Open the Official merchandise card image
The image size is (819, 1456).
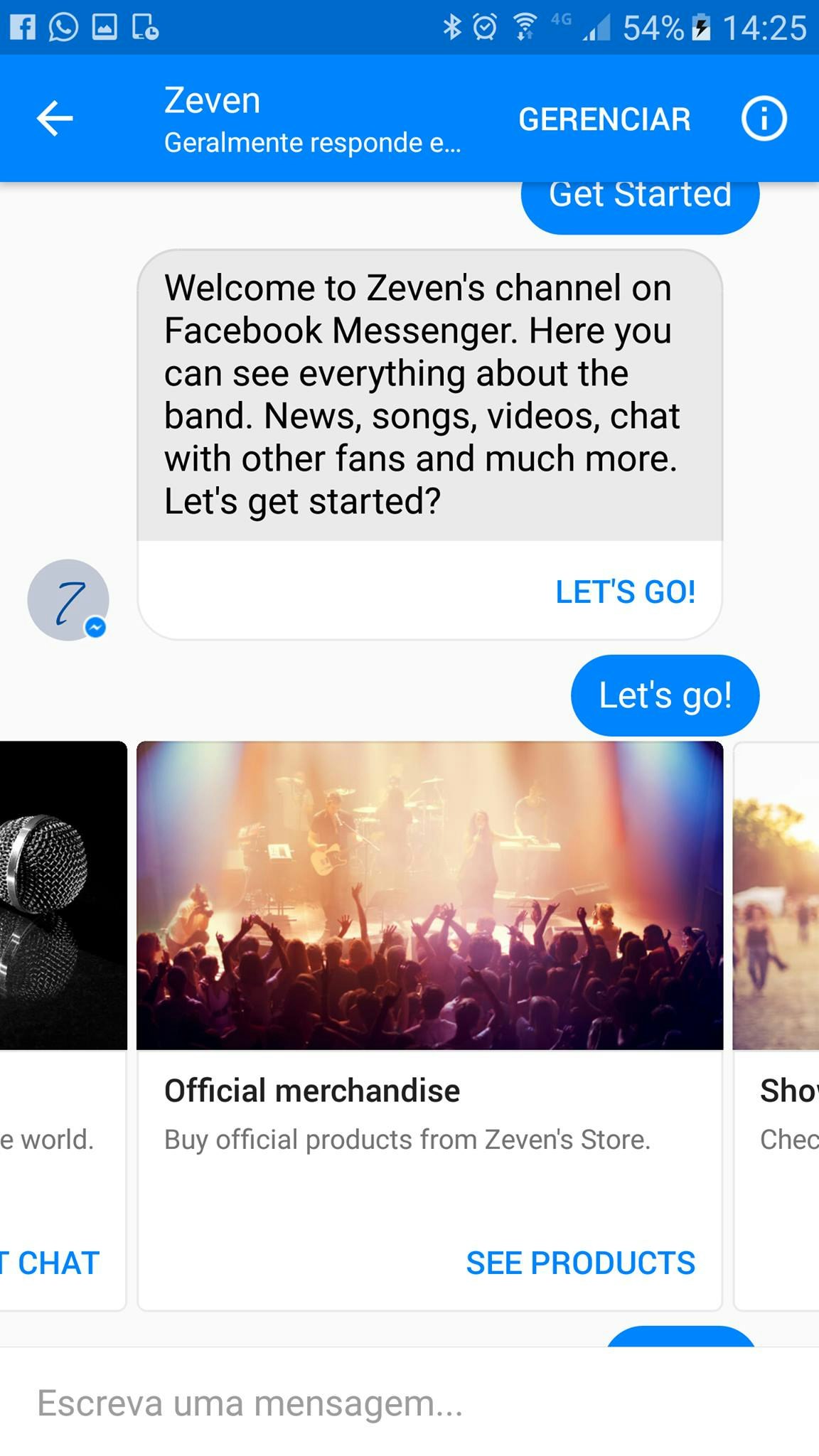pyautogui.click(x=429, y=896)
